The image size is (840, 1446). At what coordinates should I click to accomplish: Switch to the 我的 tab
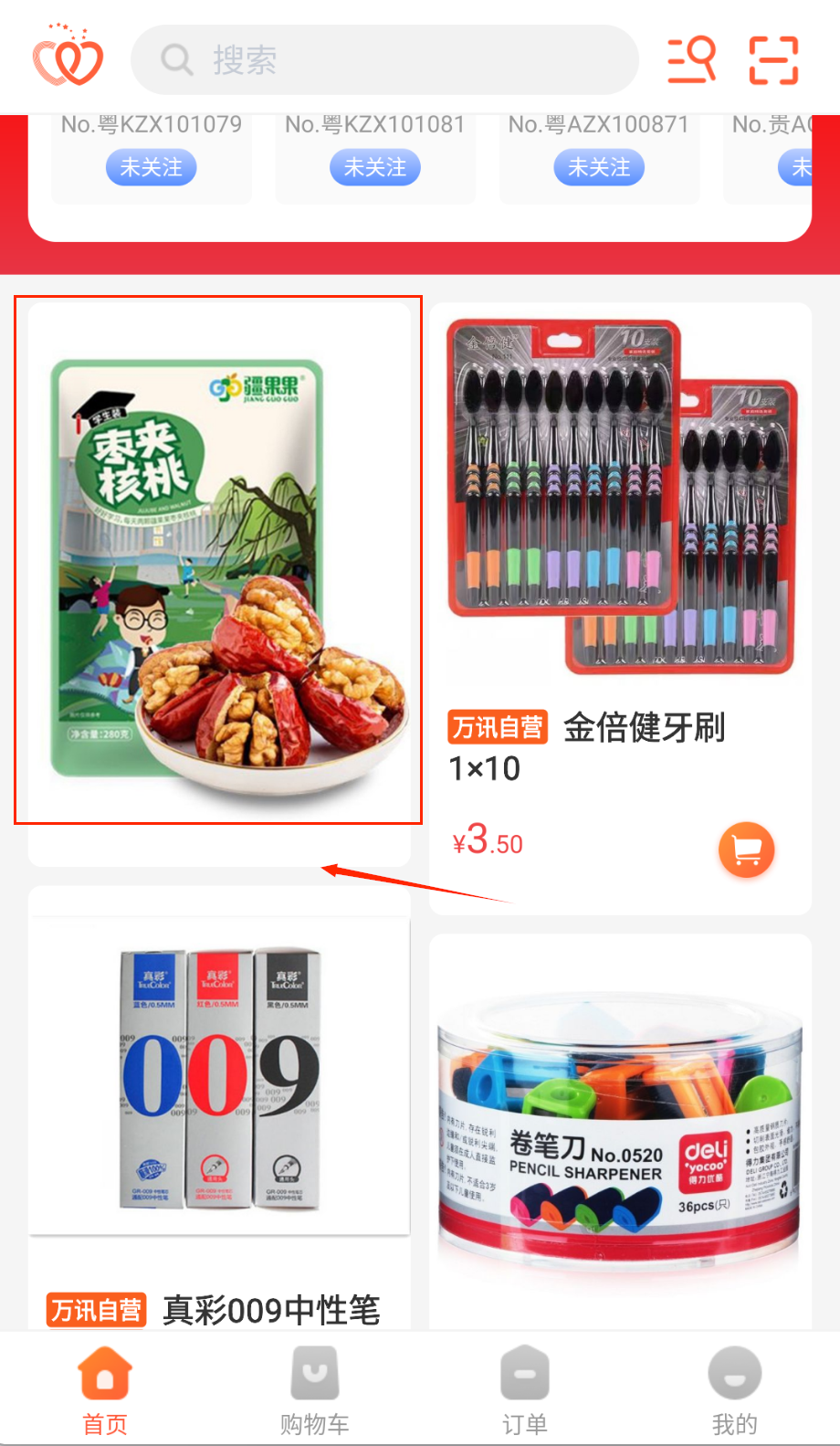[x=734, y=1389]
